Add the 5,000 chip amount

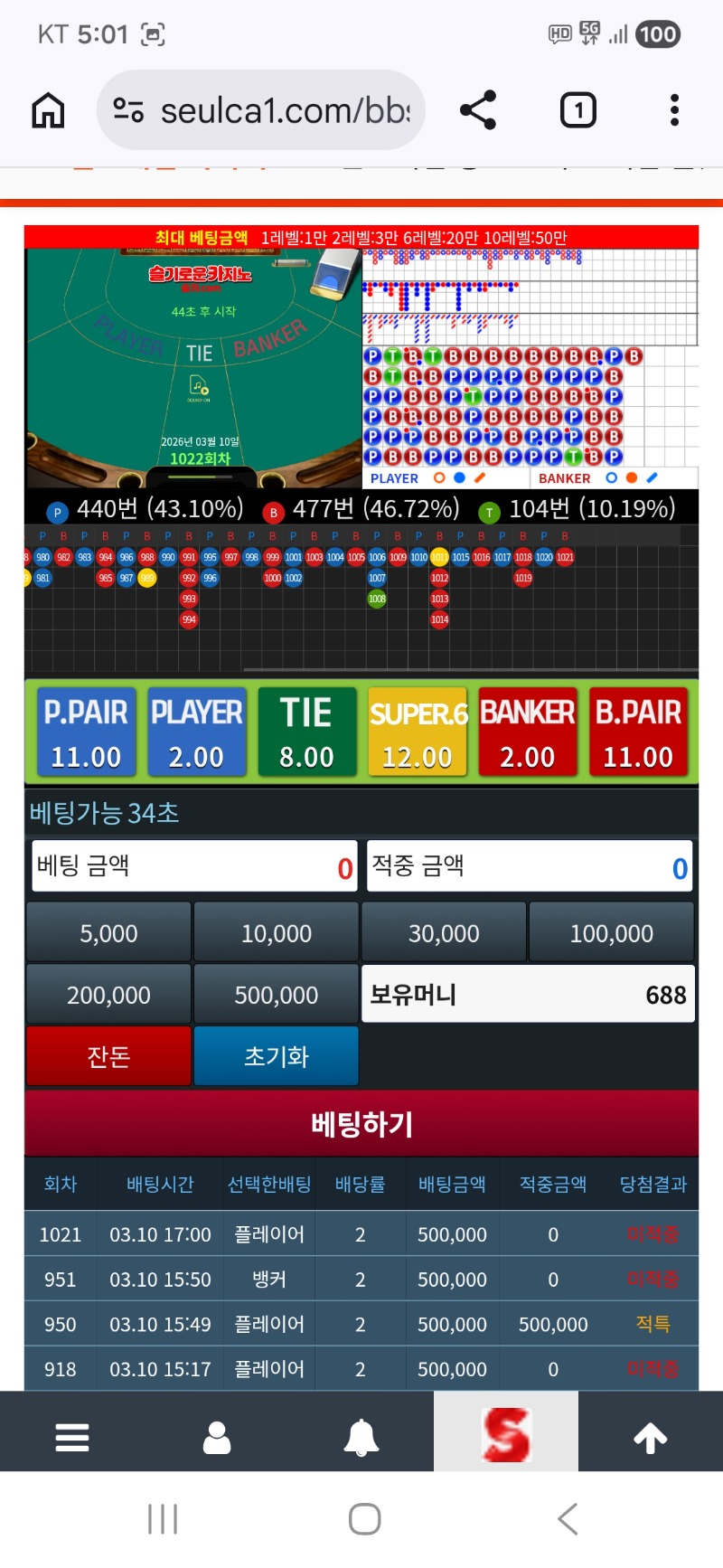pyautogui.click(x=108, y=932)
